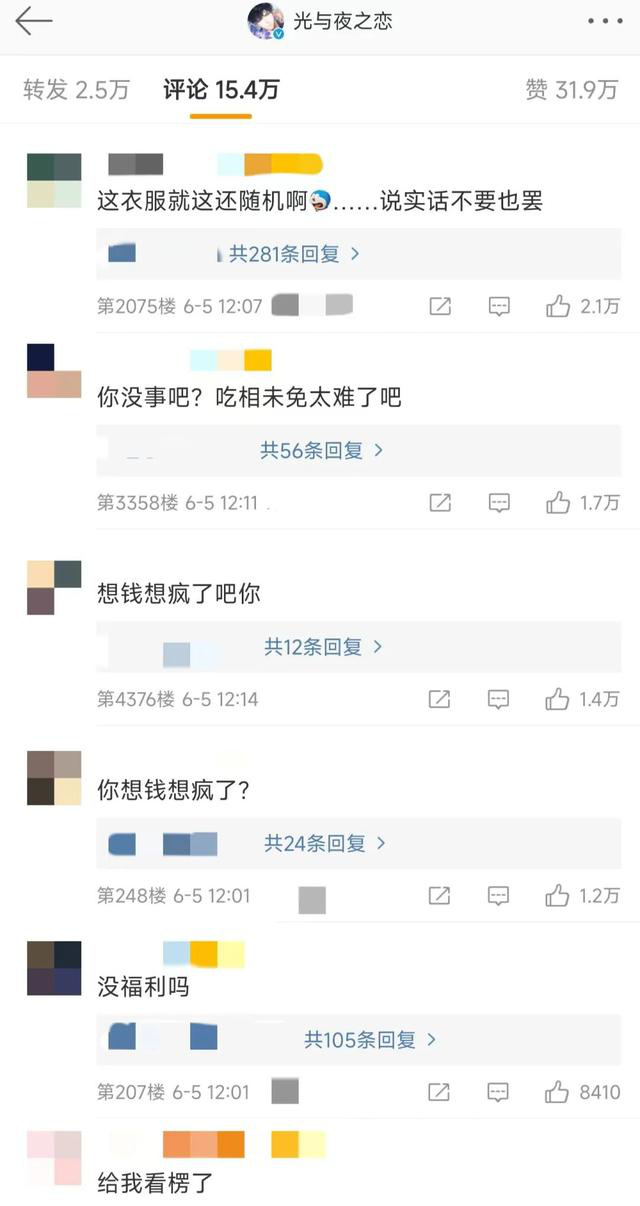Expand 共56条回复 replies

322,451
